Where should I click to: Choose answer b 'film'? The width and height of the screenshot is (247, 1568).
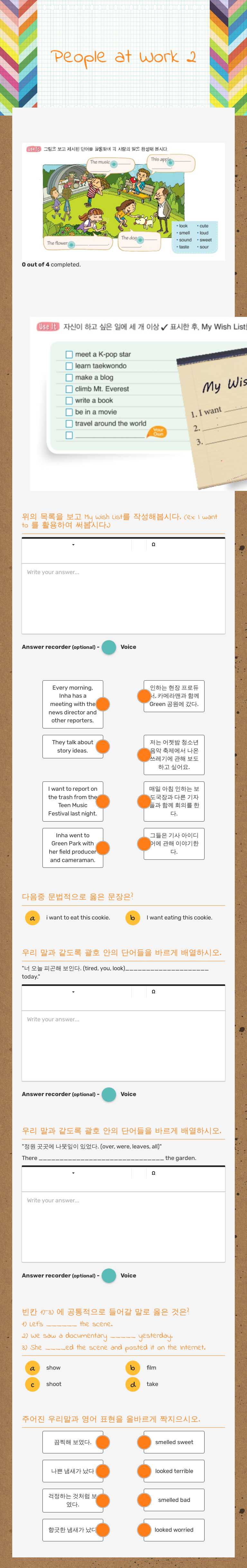[x=132, y=1367]
